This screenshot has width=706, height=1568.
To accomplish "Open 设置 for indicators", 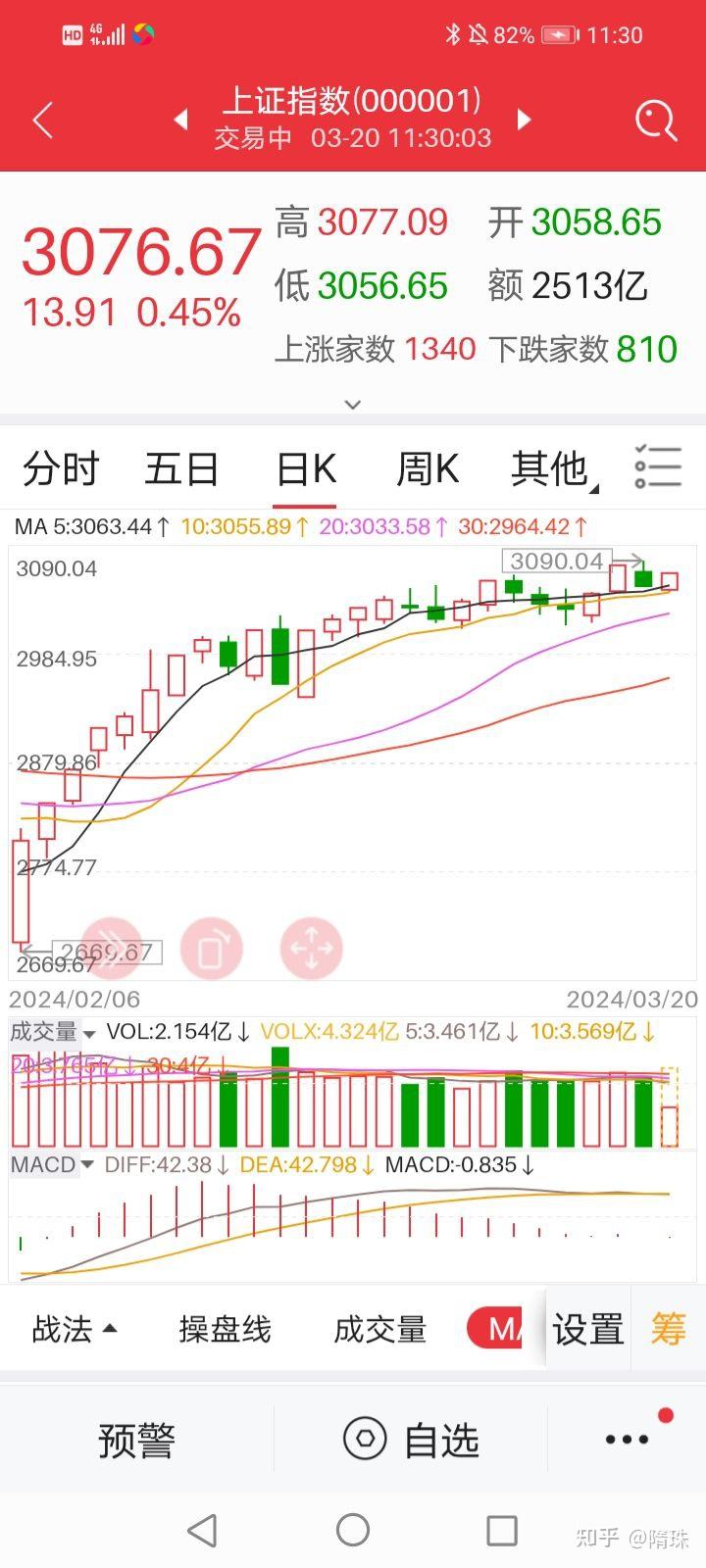I will 588,1329.
